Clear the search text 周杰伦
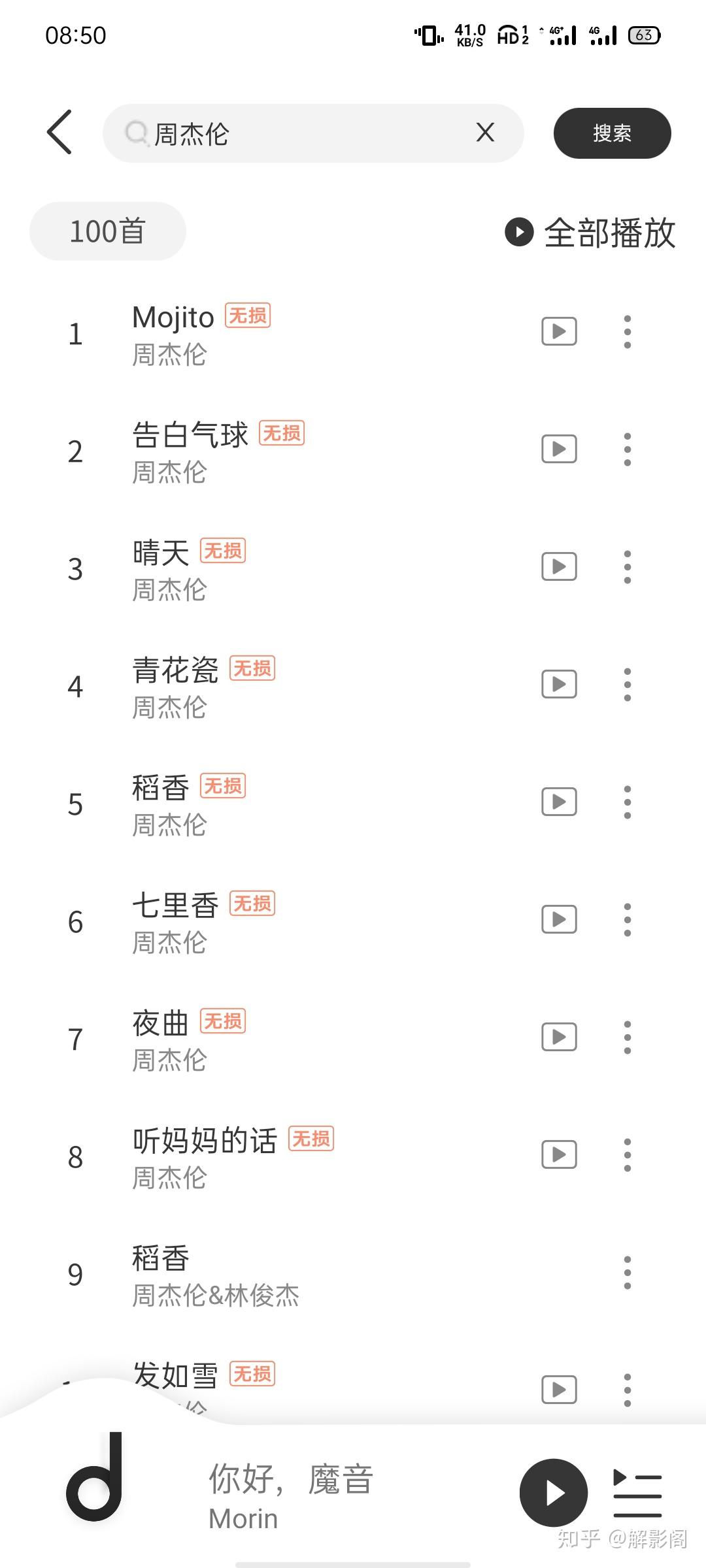This screenshot has height=1568, width=706. (484, 133)
